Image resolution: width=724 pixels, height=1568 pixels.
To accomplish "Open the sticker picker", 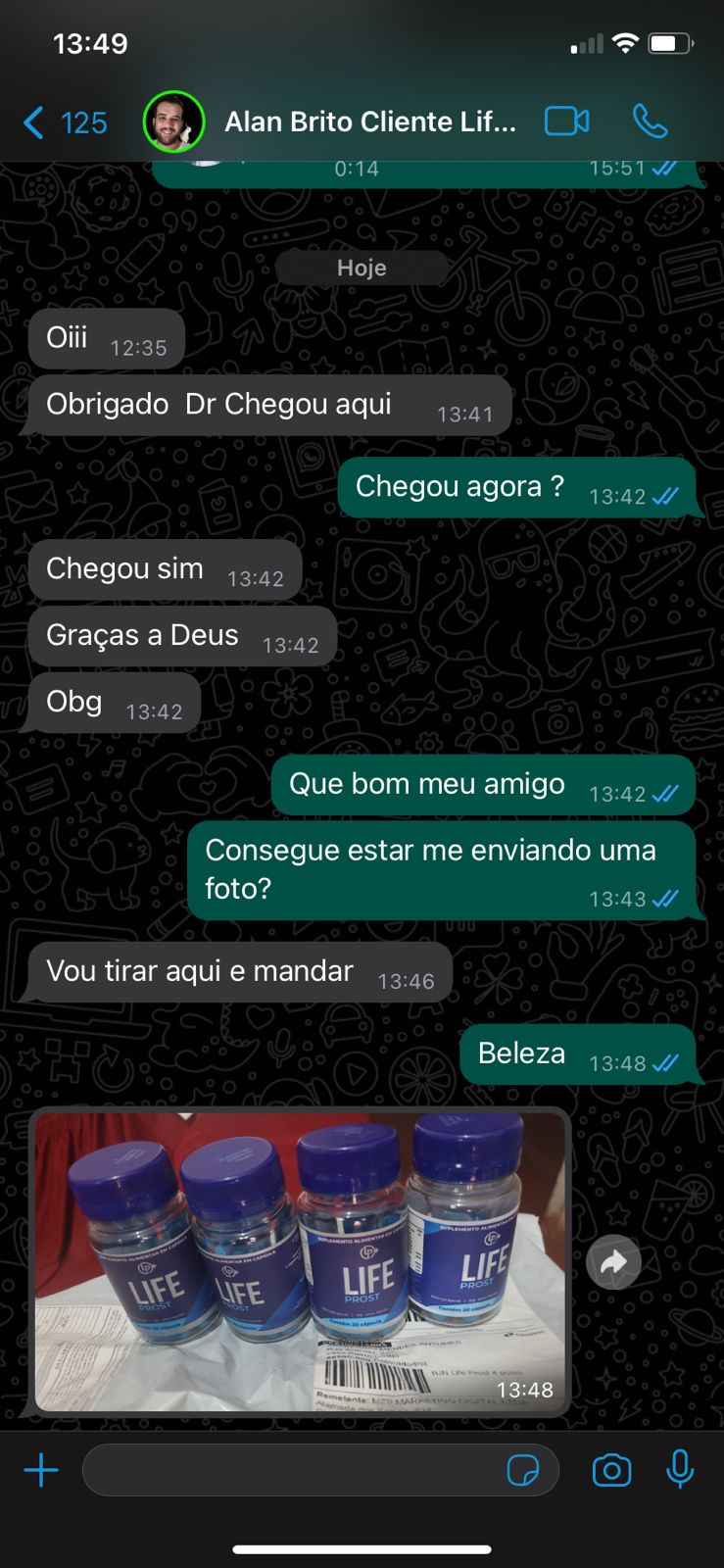I will pyautogui.click(x=523, y=1470).
